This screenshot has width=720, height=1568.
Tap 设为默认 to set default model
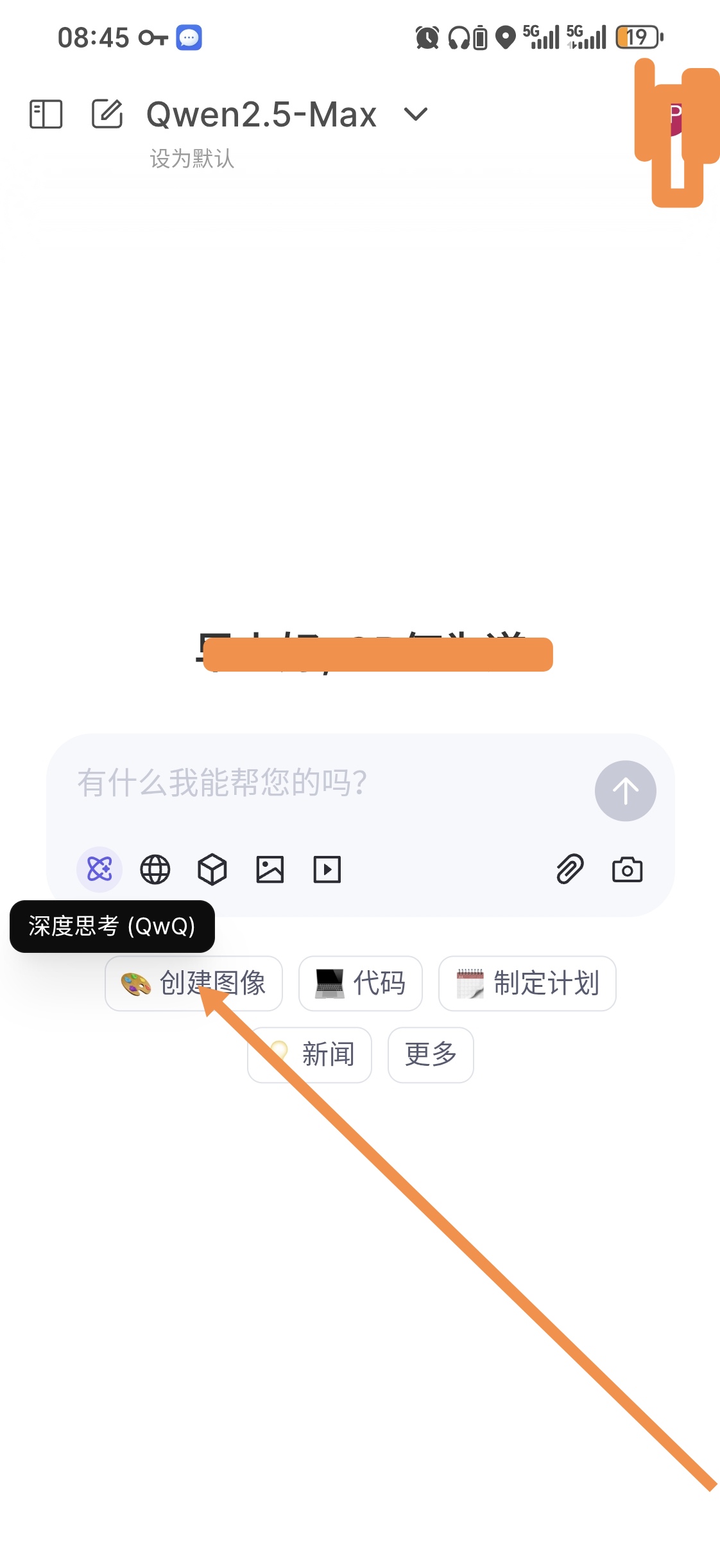click(192, 158)
